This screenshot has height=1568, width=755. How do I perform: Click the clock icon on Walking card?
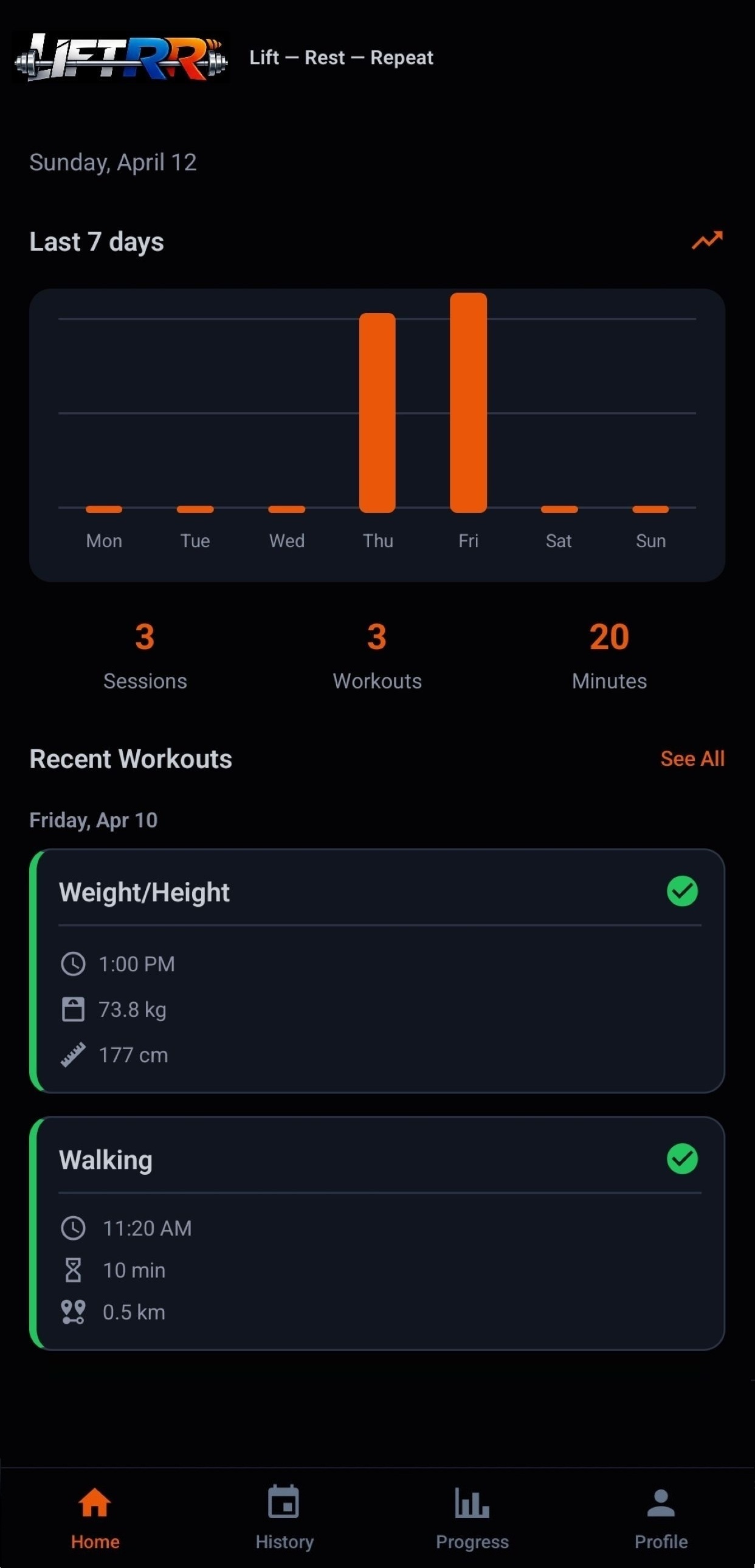pyautogui.click(x=74, y=1228)
